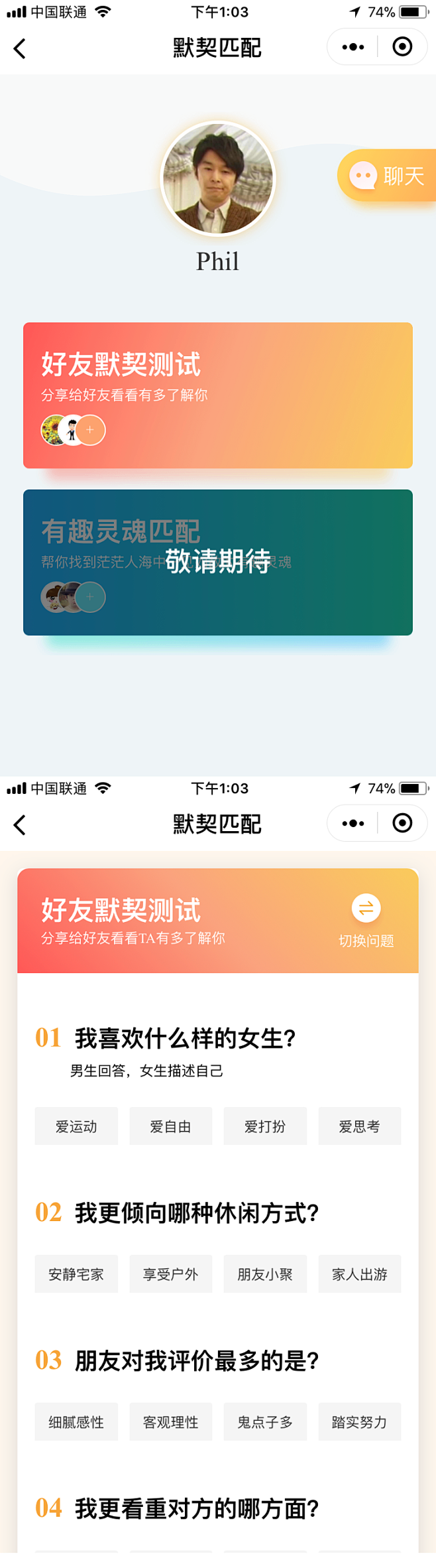The width and height of the screenshot is (436, 1568).
Task: Select the 踏实努力 option
Action: [x=359, y=1421]
